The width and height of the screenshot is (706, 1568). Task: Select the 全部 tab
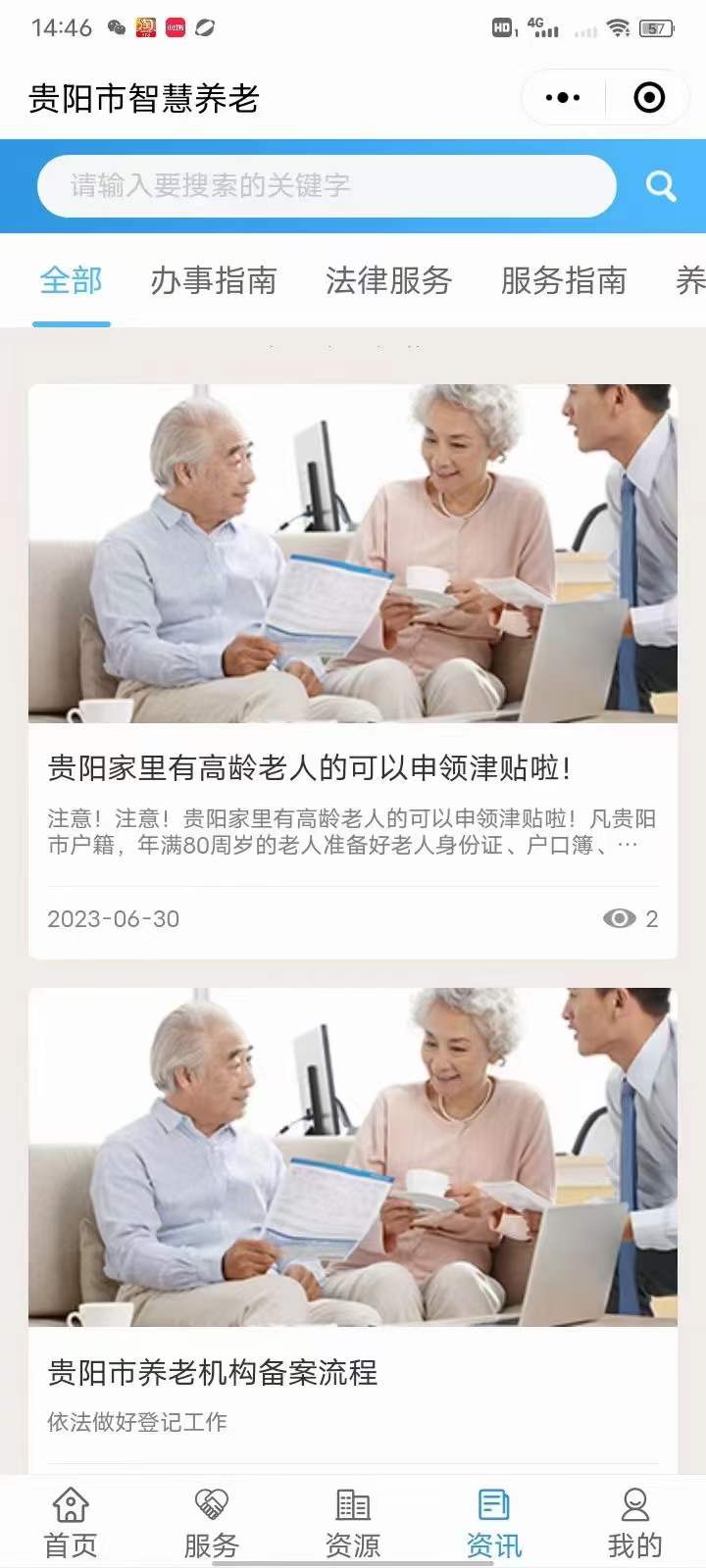click(71, 281)
